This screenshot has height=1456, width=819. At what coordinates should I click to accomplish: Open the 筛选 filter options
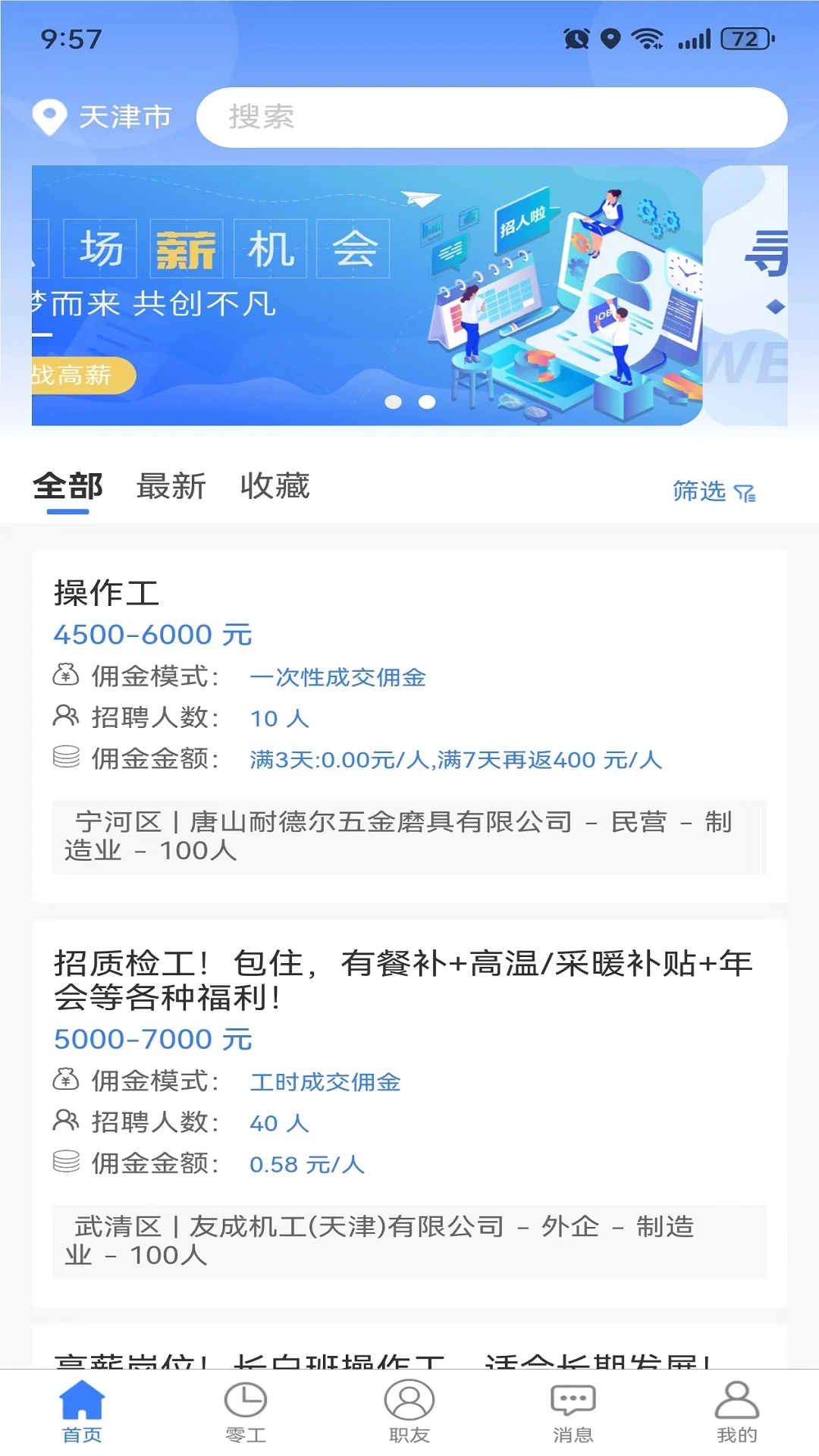(x=714, y=491)
